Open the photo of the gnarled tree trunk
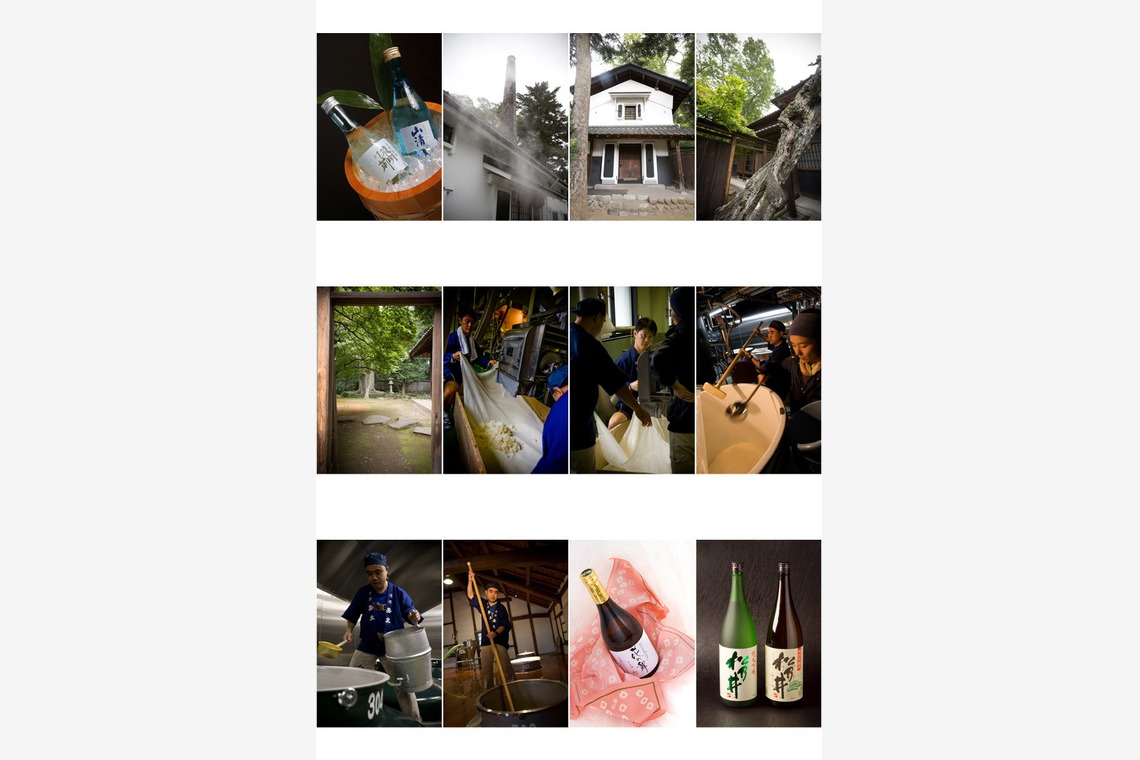 (758, 127)
